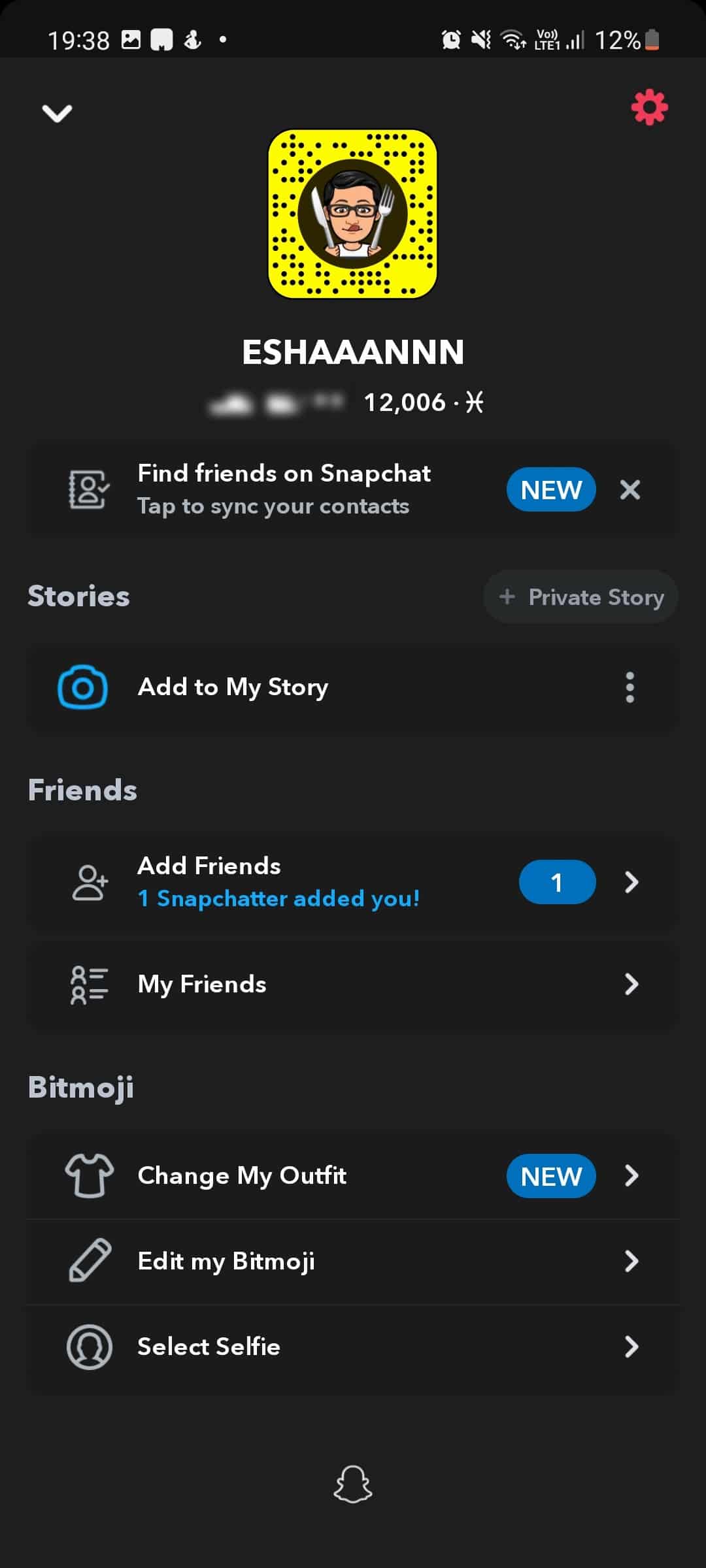Viewport: 706px width, 1568px height.
Task: Tap the 1 Snapchatter added you notification
Action: [x=278, y=898]
